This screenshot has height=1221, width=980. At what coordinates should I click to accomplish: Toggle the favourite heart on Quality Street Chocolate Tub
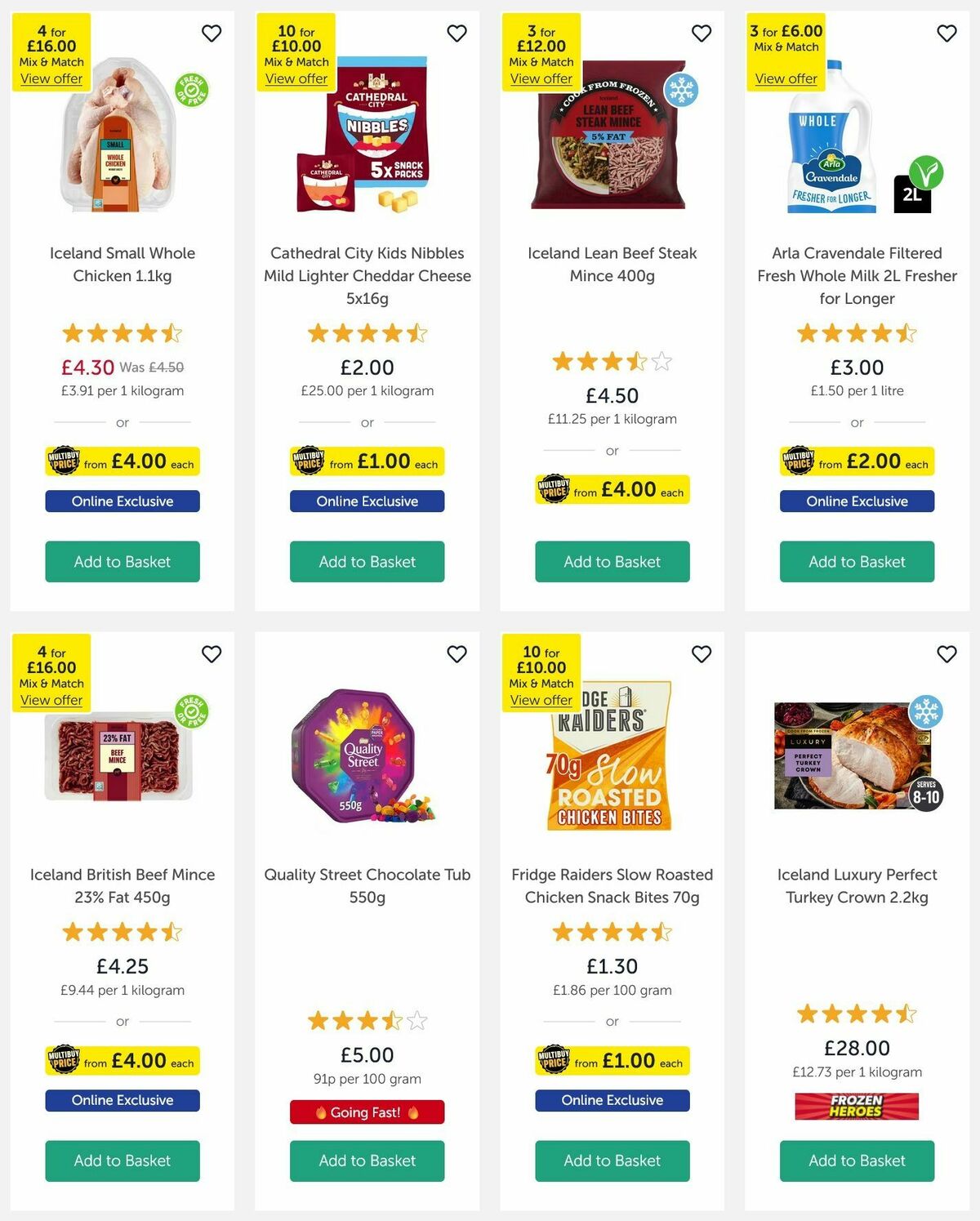pyautogui.click(x=457, y=654)
